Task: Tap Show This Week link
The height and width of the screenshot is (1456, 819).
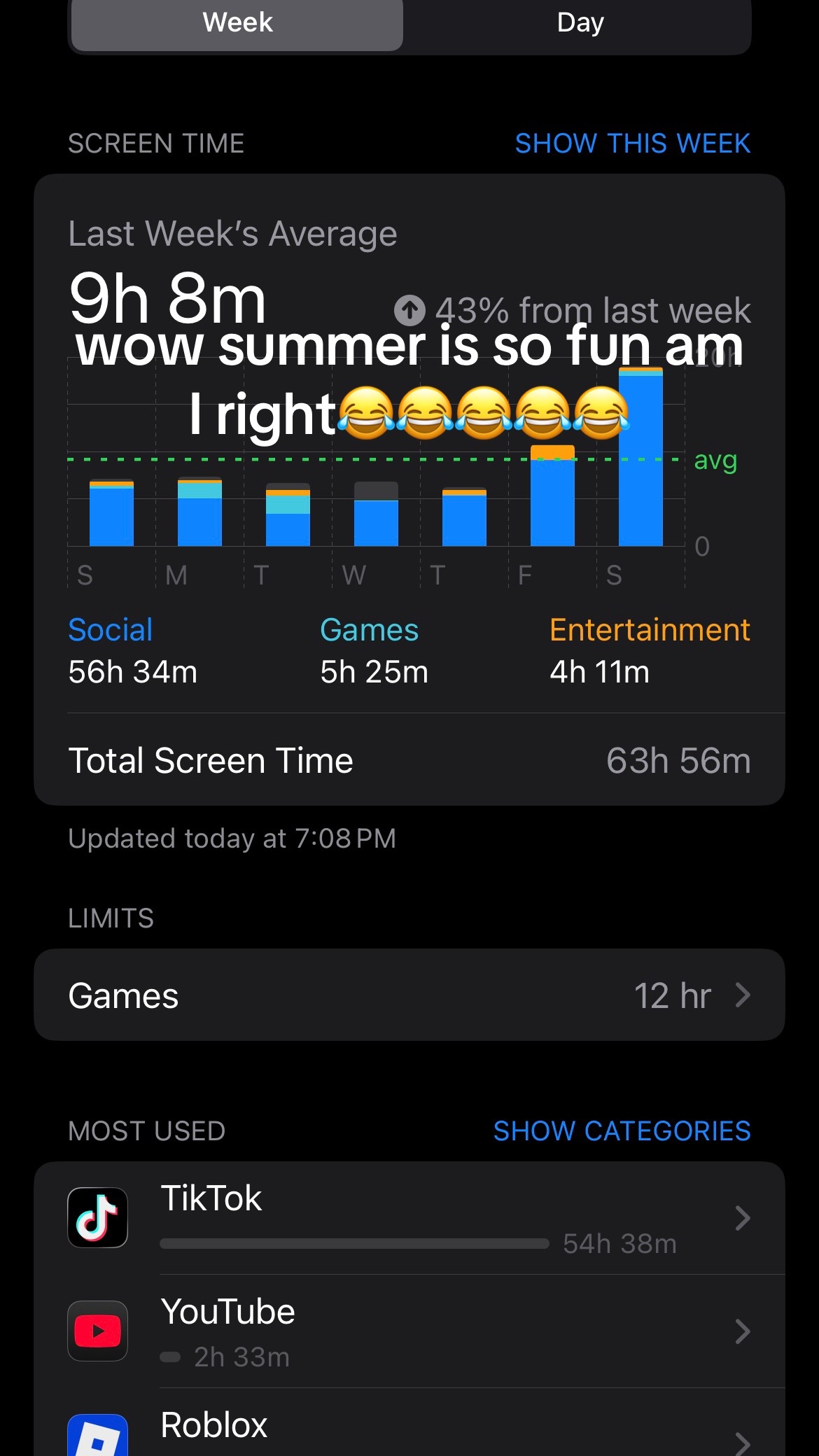Action: click(633, 143)
